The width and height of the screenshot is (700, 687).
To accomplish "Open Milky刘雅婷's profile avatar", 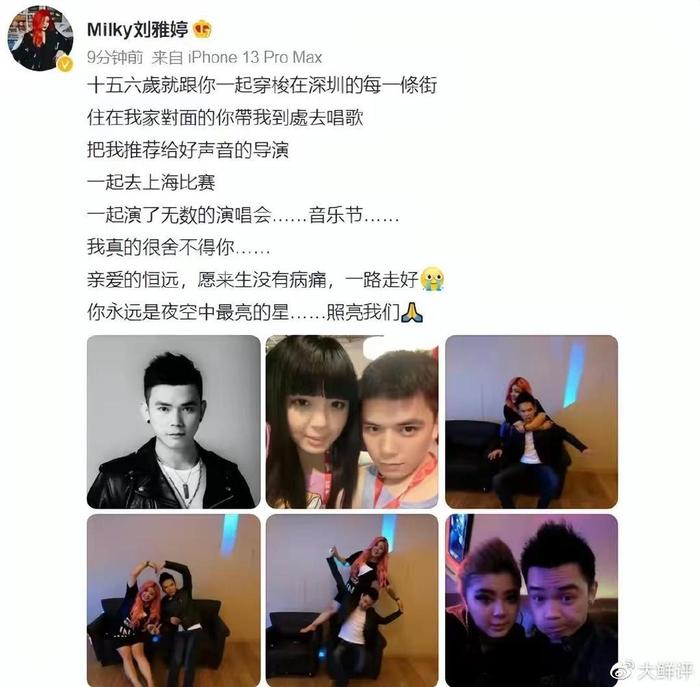I will 40,38.
